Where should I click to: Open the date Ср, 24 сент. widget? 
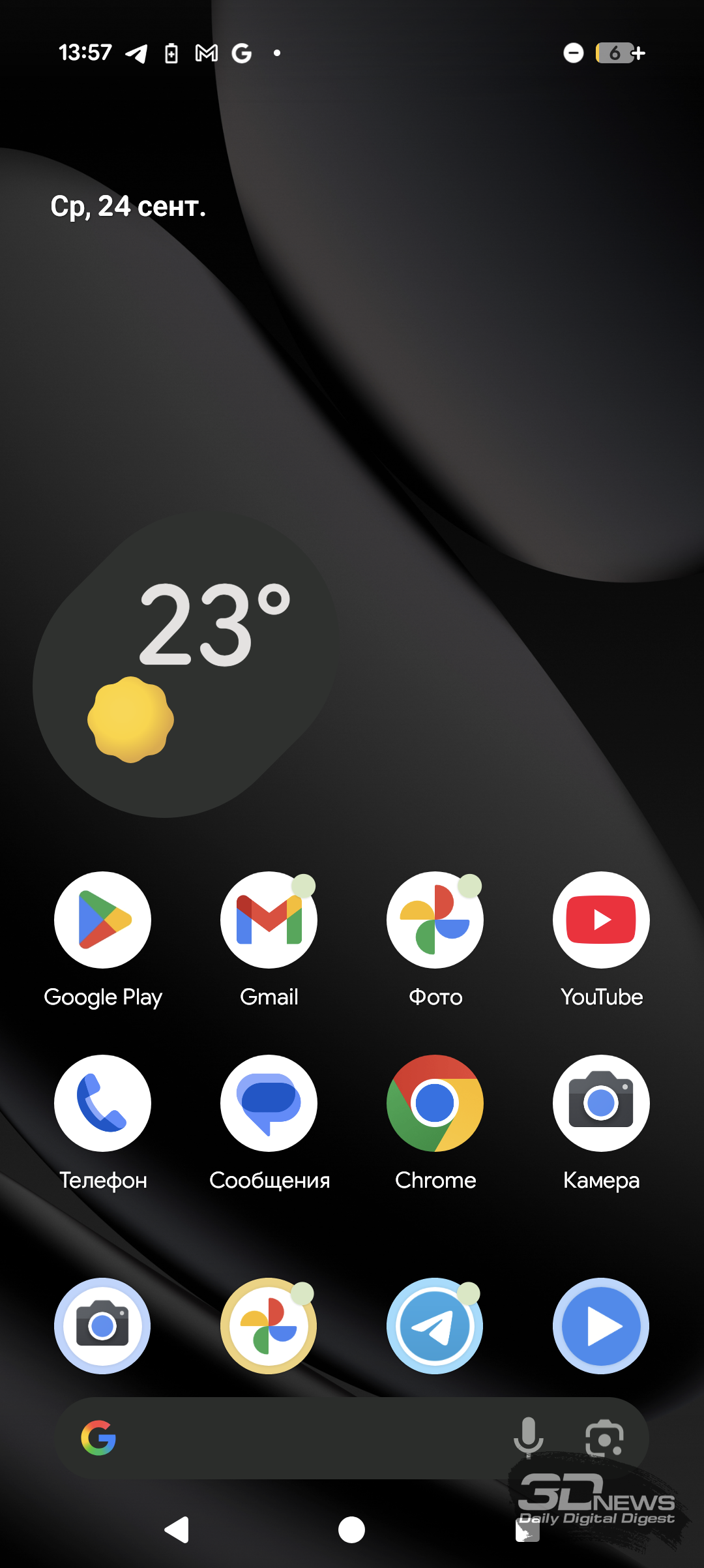click(128, 207)
